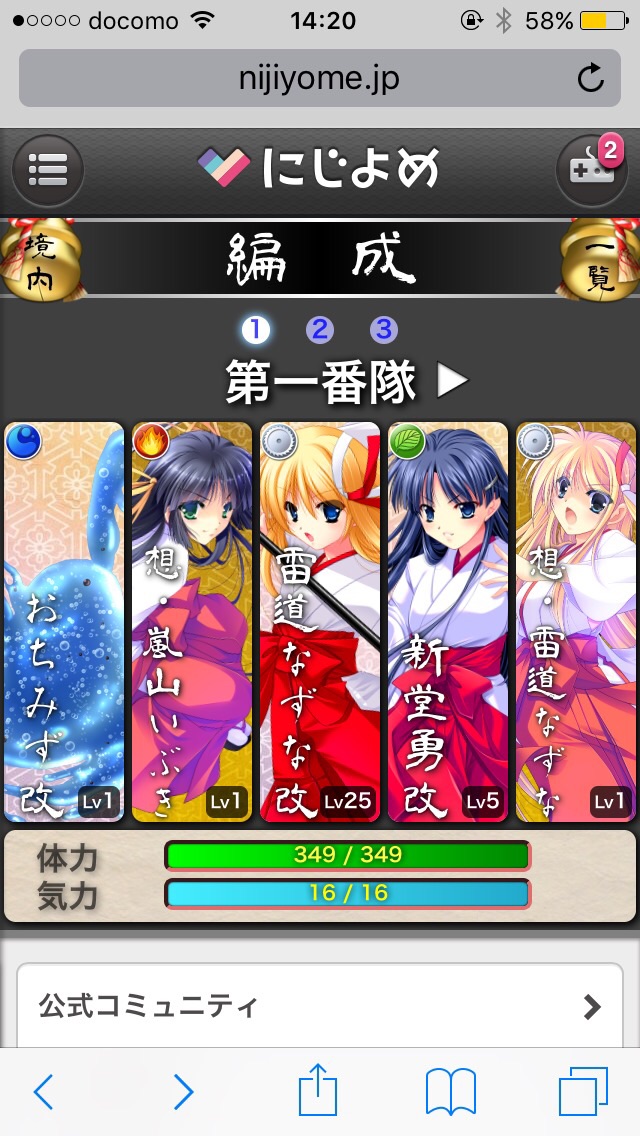The width and height of the screenshot is (640, 1136).
Task: Select the おちみず改 card
Action: (64, 622)
